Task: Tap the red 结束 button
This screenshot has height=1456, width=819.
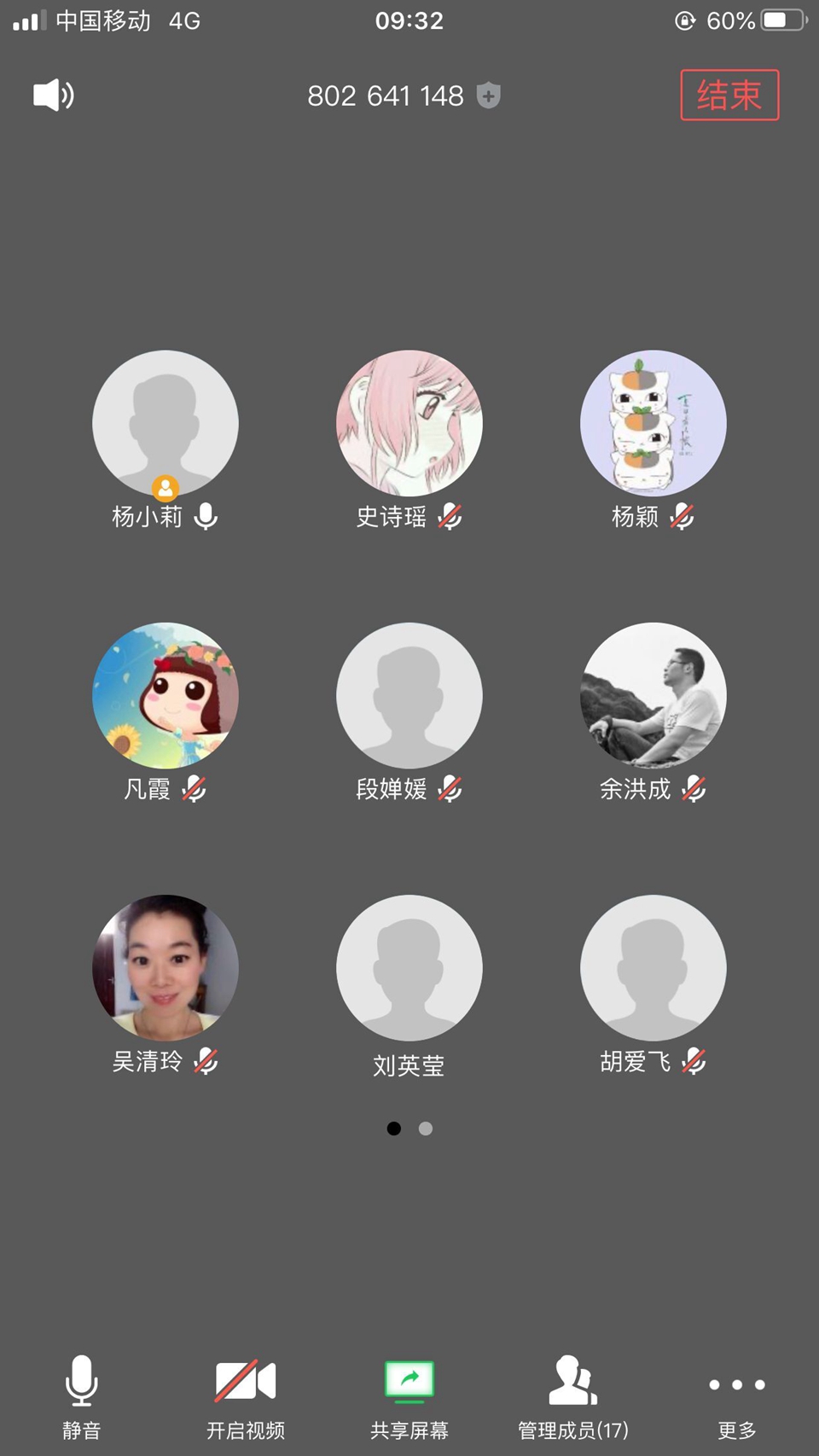Action: point(729,95)
